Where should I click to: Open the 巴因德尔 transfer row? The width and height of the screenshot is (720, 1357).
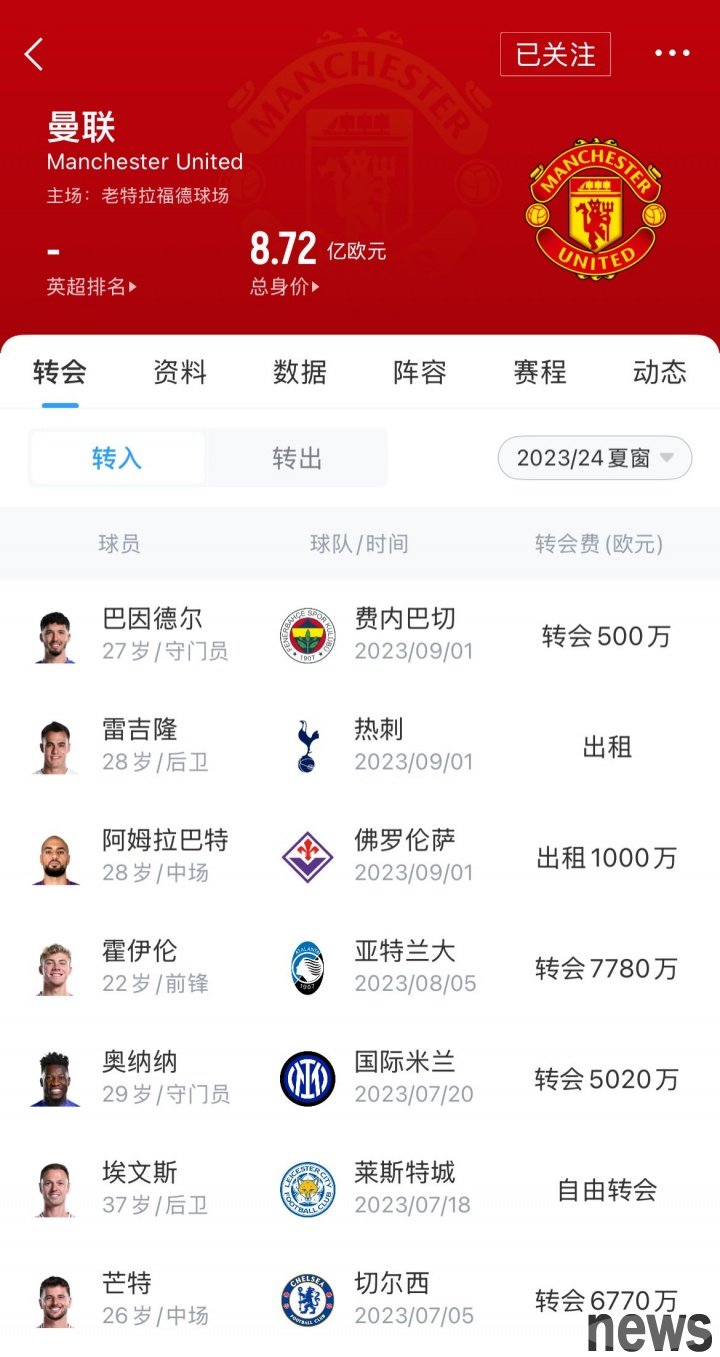(x=360, y=635)
